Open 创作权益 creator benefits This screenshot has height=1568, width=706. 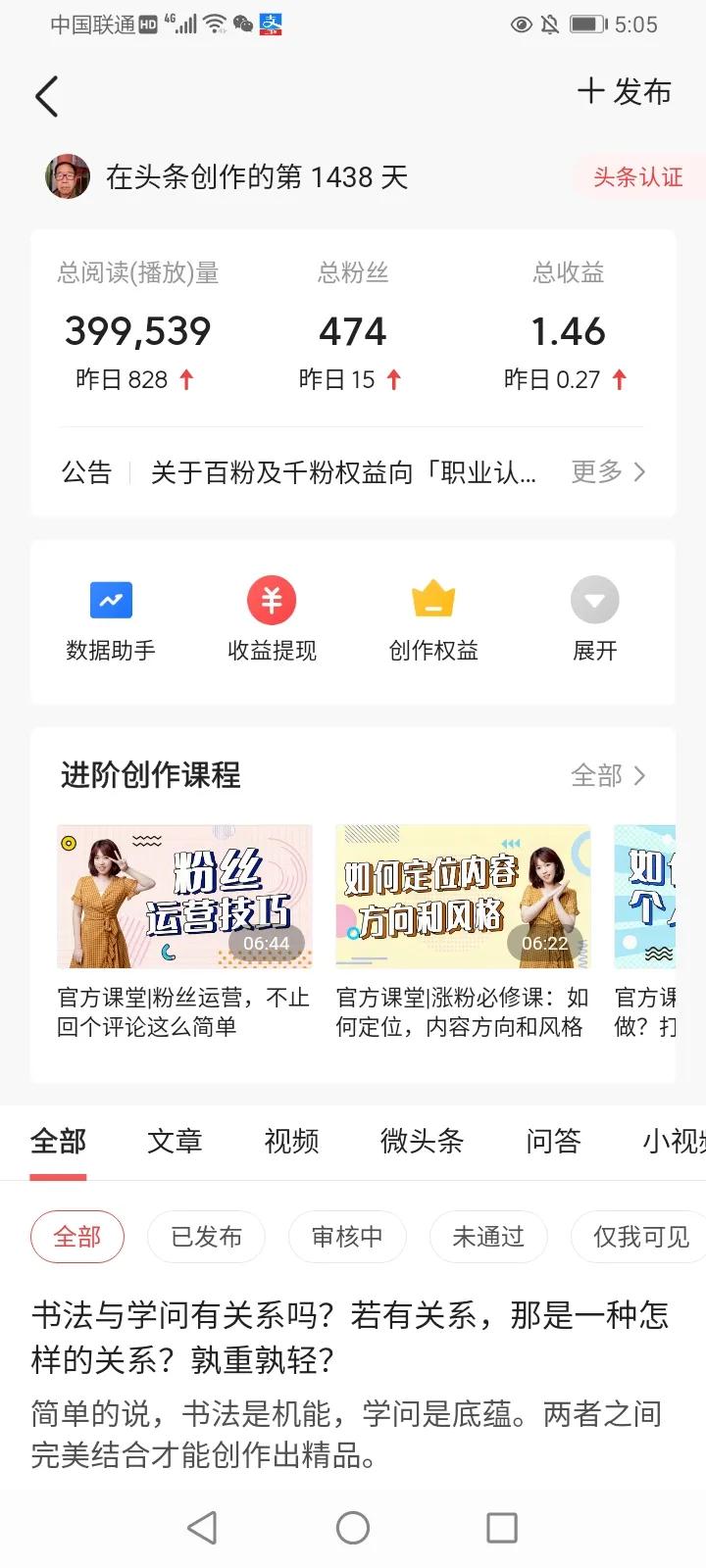tap(433, 617)
